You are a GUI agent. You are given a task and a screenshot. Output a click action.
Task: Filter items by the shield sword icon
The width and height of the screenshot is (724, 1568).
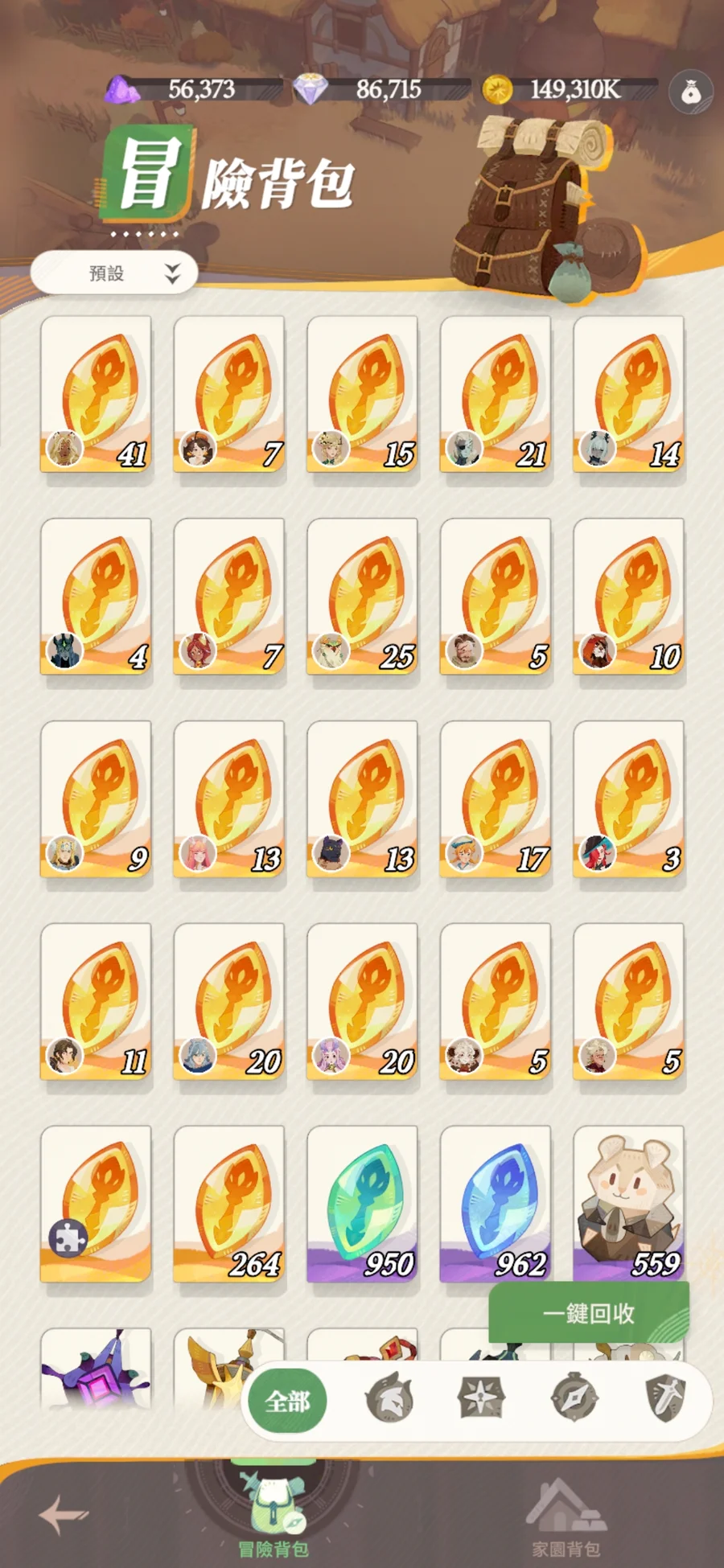[x=665, y=1398]
